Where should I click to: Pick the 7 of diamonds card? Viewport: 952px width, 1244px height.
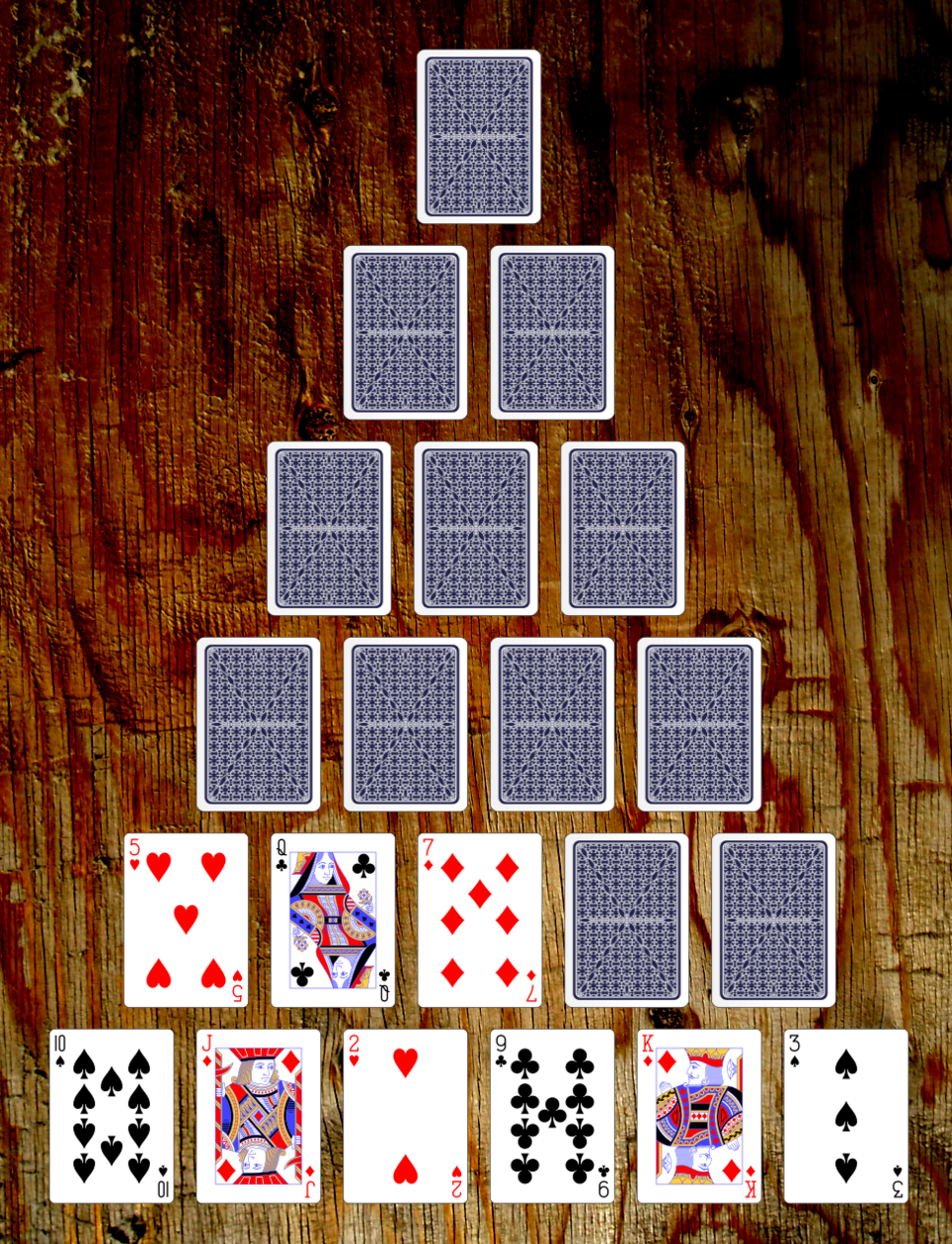tap(479, 920)
